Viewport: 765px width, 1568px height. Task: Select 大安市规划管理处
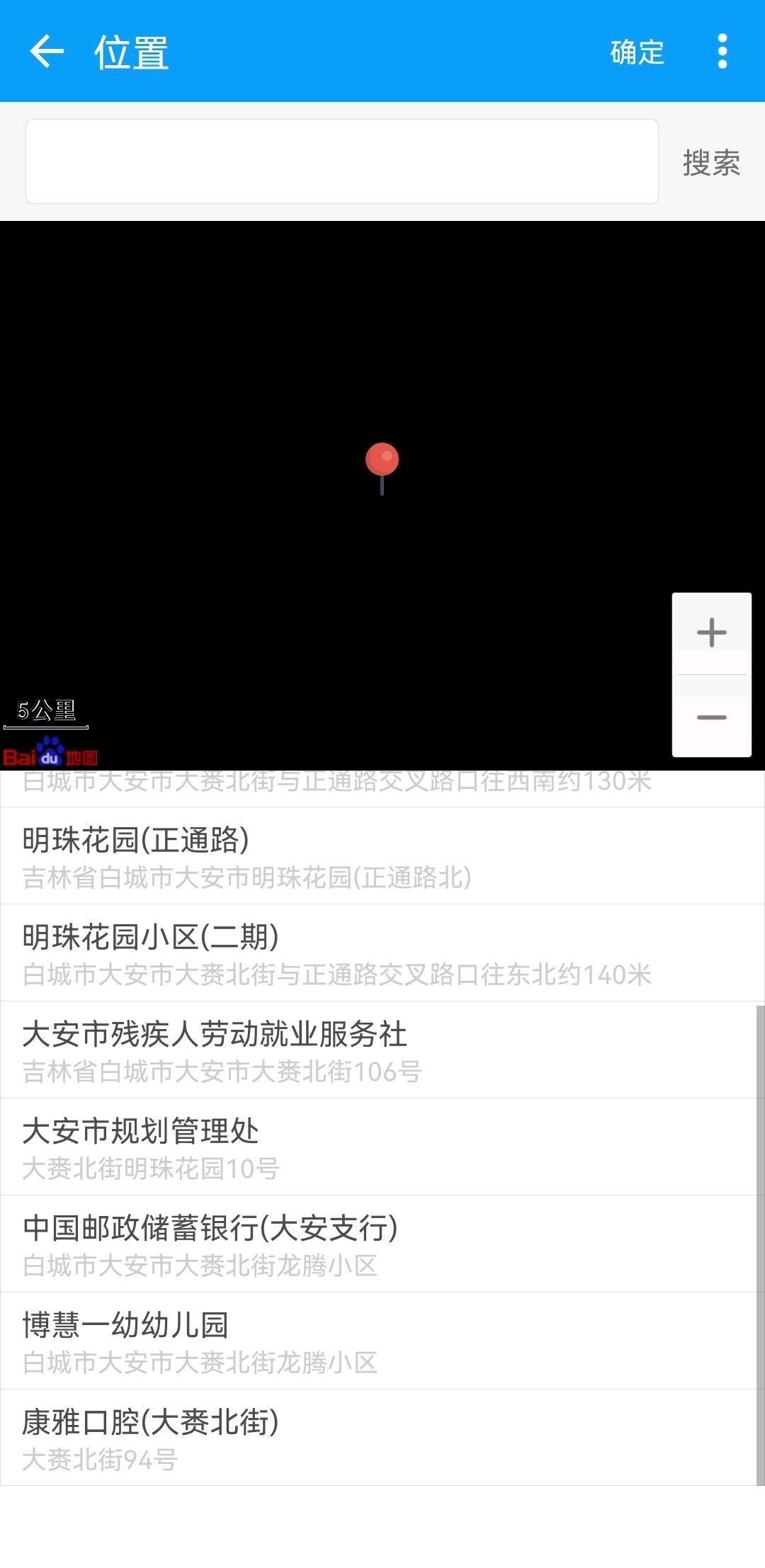[382, 1147]
